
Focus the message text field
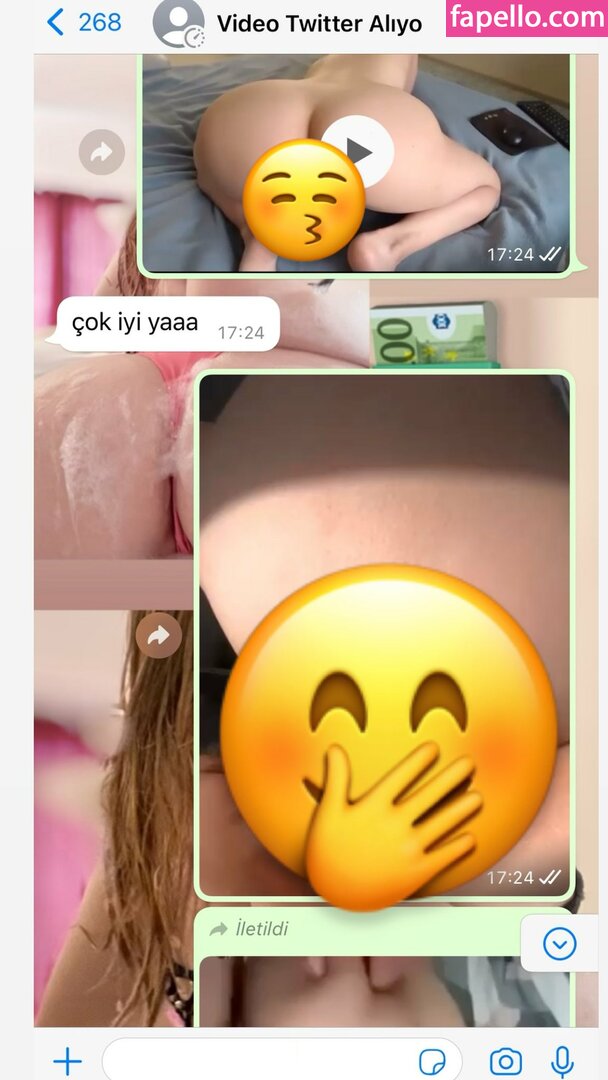pyautogui.click(x=260, y=1060)
